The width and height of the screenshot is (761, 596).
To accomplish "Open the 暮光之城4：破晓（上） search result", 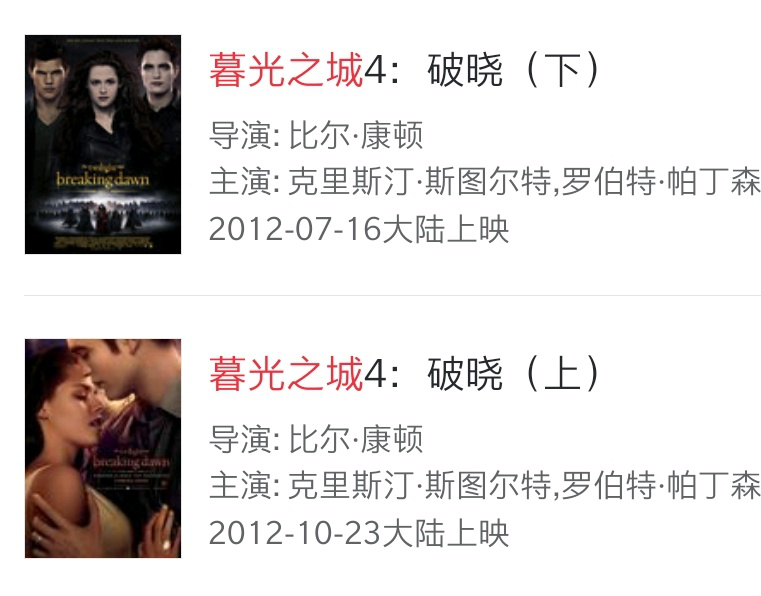I will [405, 376].
